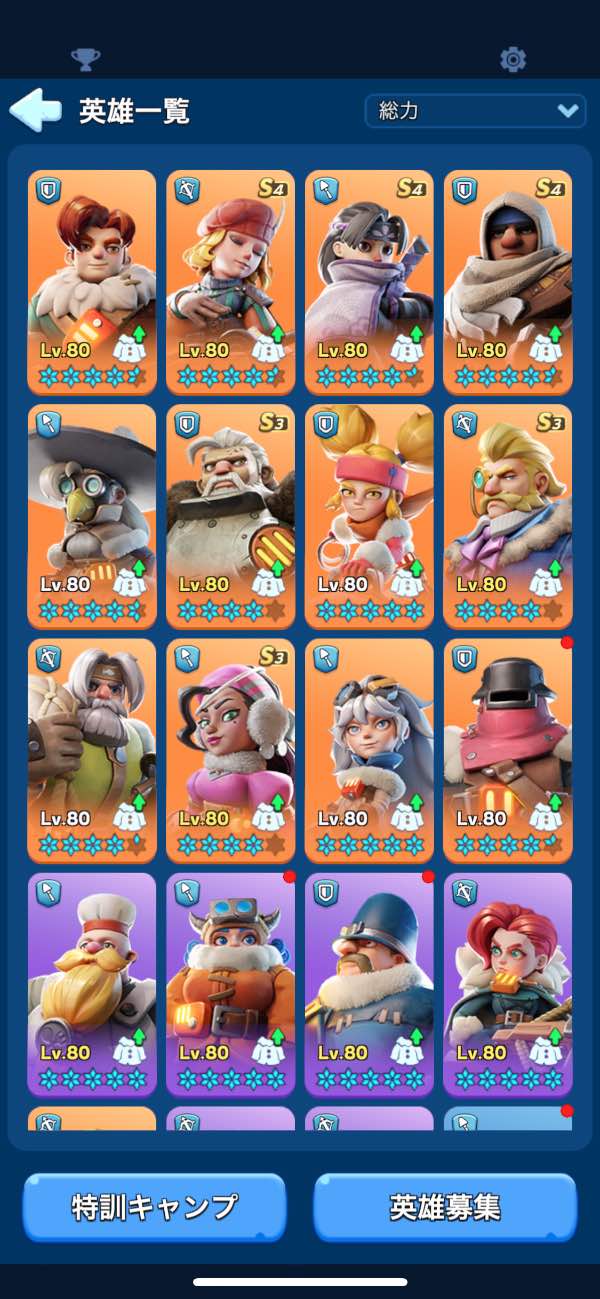Select the red-haired hero card
Viewport: 600px width, 1299px height.
(92, 280)
